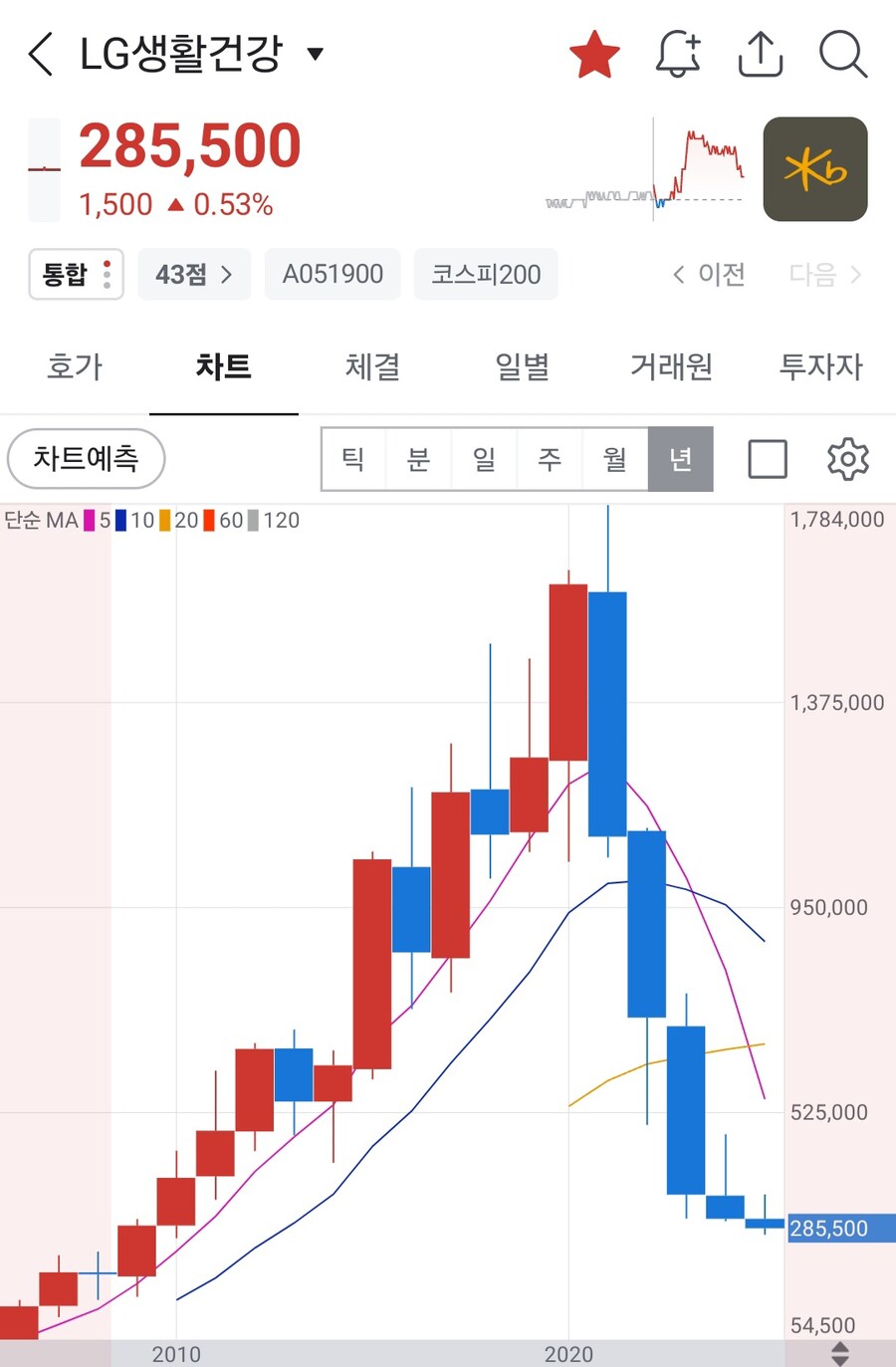This screenshot has width=896, height=1367.
Task: Expand the chart to fullscreen
Action: pos(767,459)
